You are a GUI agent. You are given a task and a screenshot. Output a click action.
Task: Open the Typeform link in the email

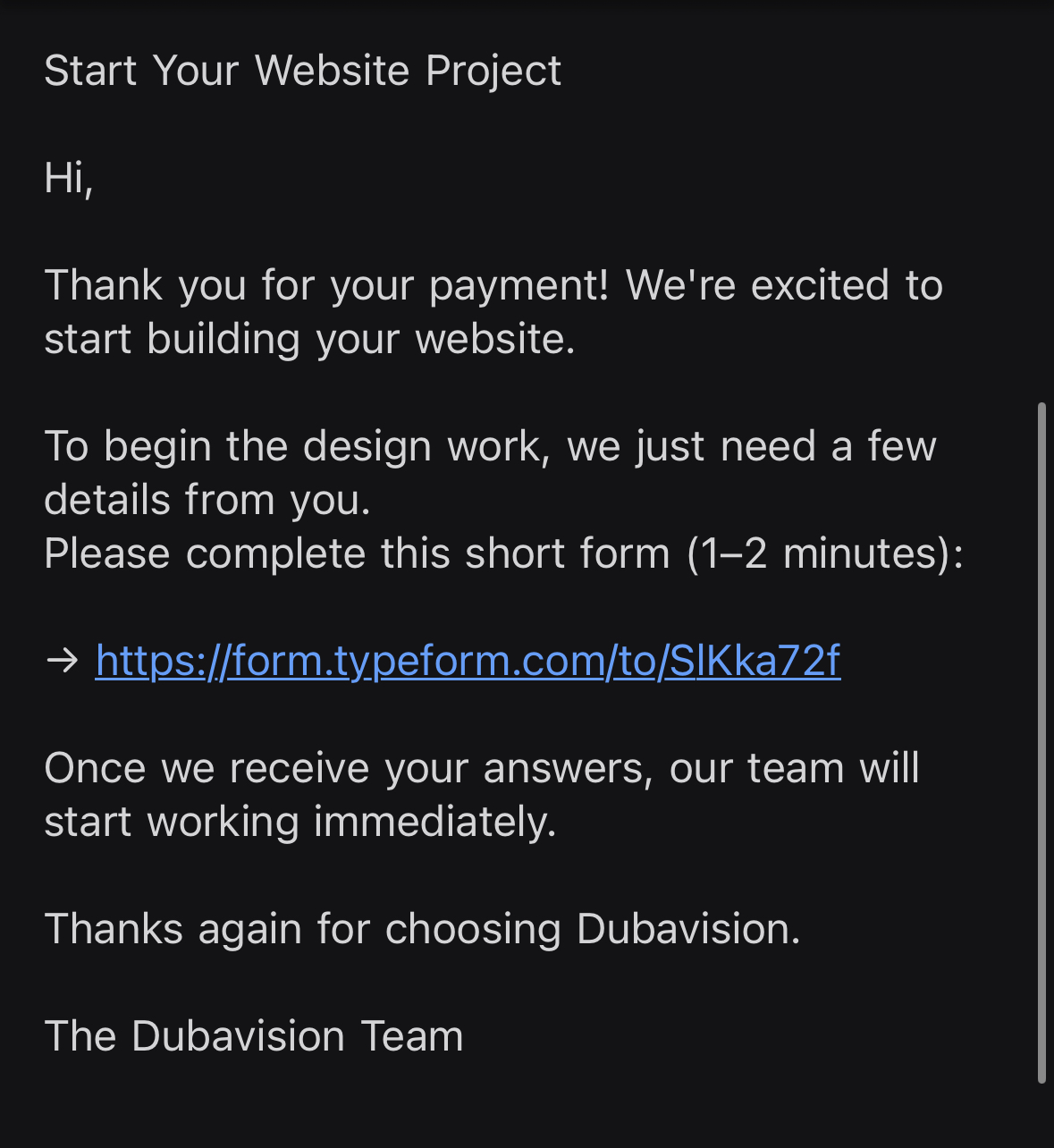point(468,662)
